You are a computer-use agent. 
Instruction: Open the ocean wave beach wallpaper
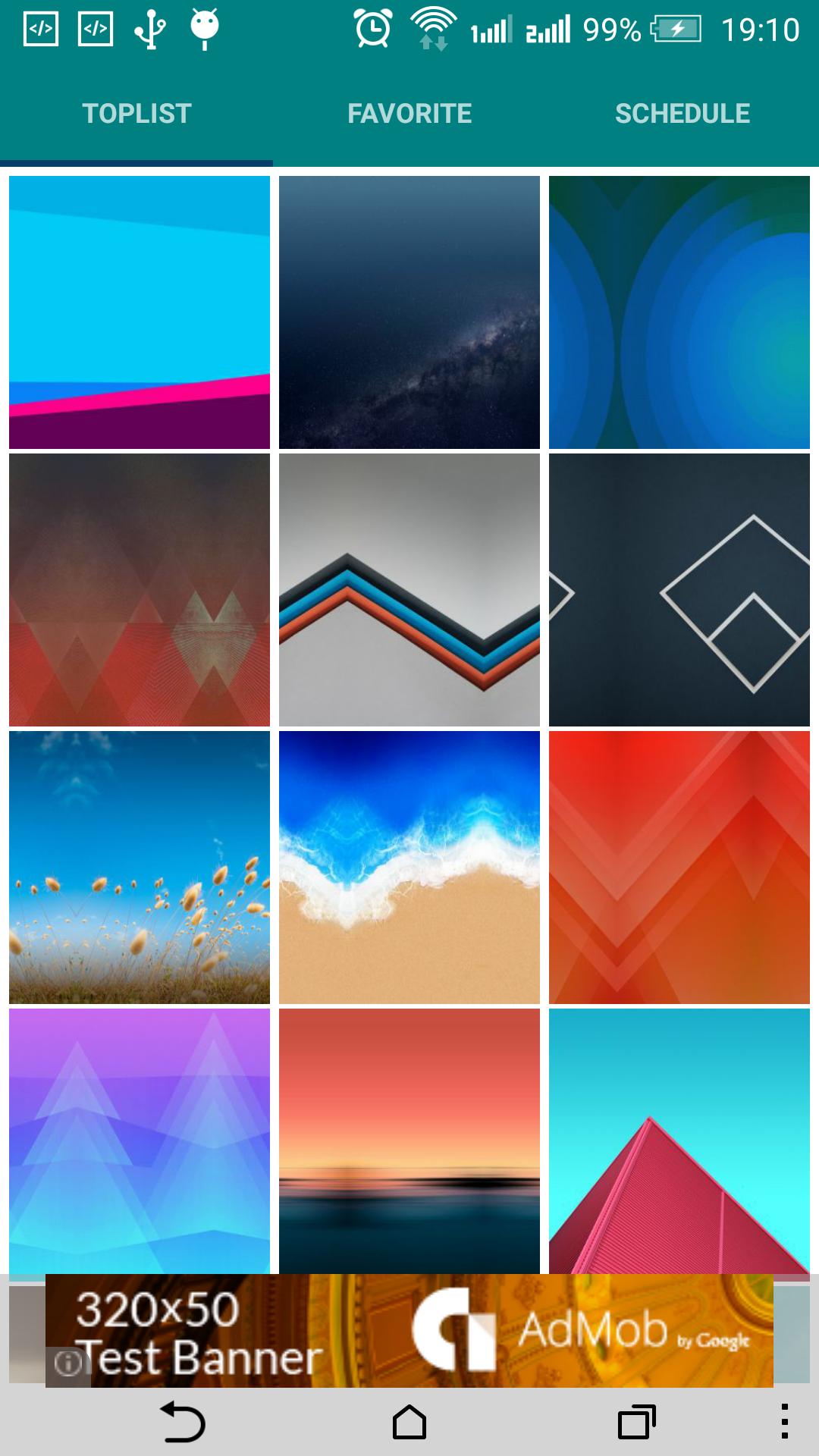pyautogui.click(x=409, y=867)
